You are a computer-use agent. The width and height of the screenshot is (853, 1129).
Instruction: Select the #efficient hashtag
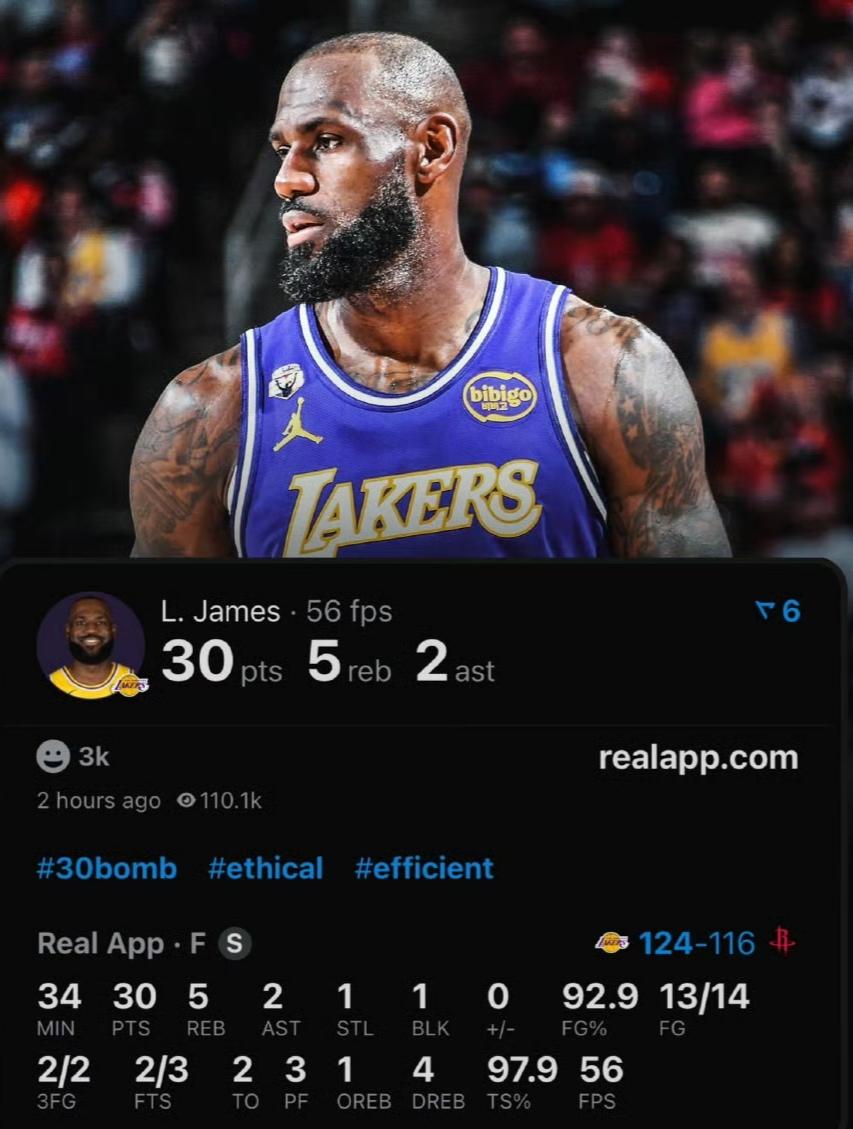[x=426, y=870]
